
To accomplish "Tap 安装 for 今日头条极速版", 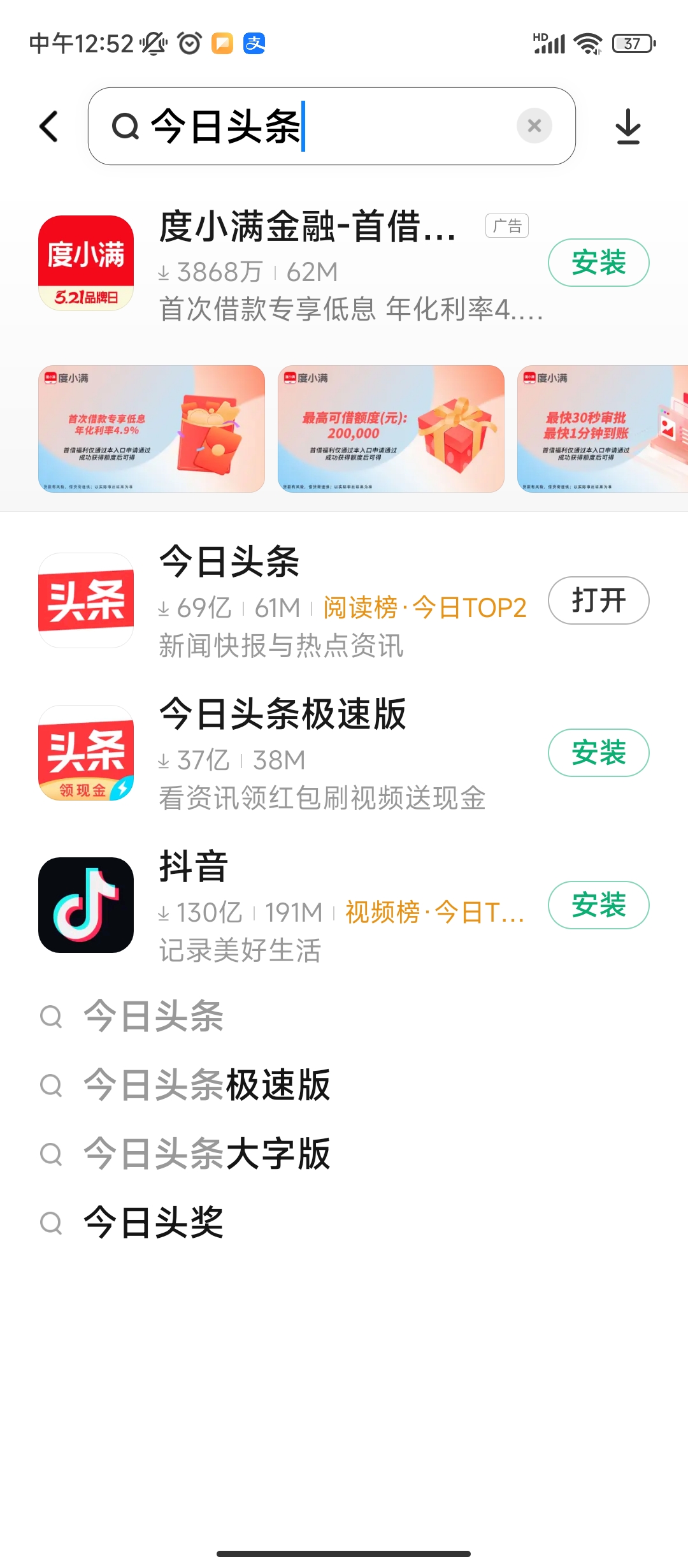I will coord(598,753).
